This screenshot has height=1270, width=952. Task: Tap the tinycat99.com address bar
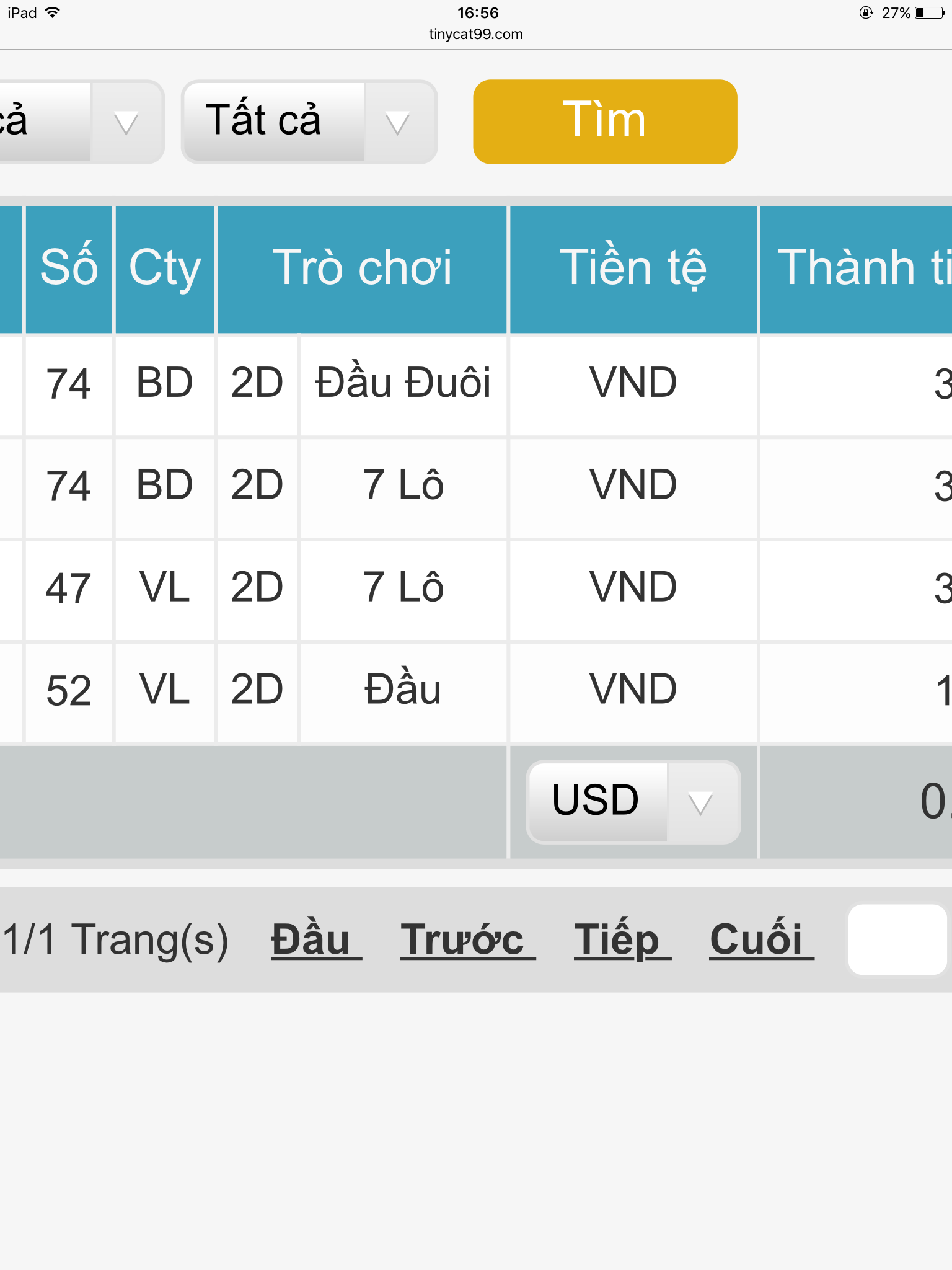click(476, 34)
